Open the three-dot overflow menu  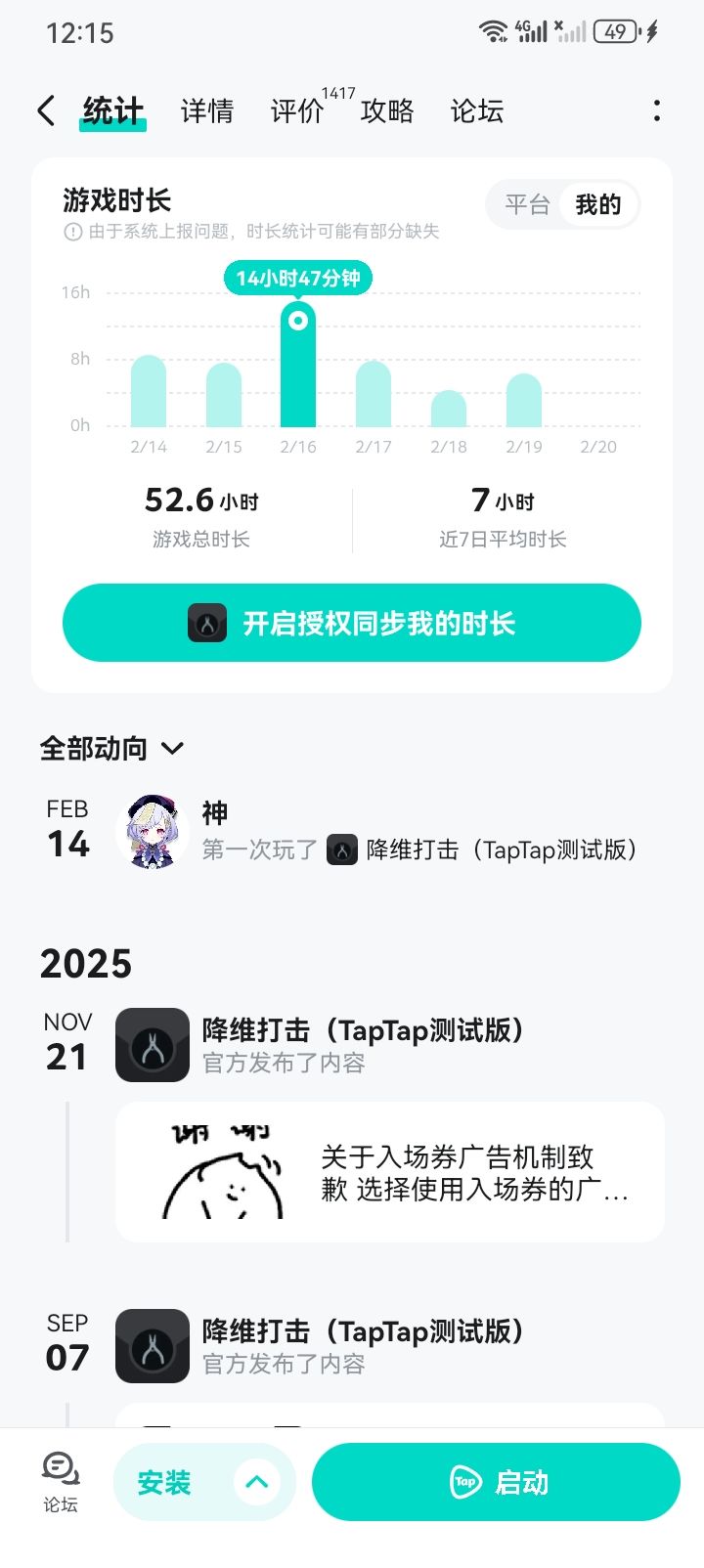coord(656,110)
